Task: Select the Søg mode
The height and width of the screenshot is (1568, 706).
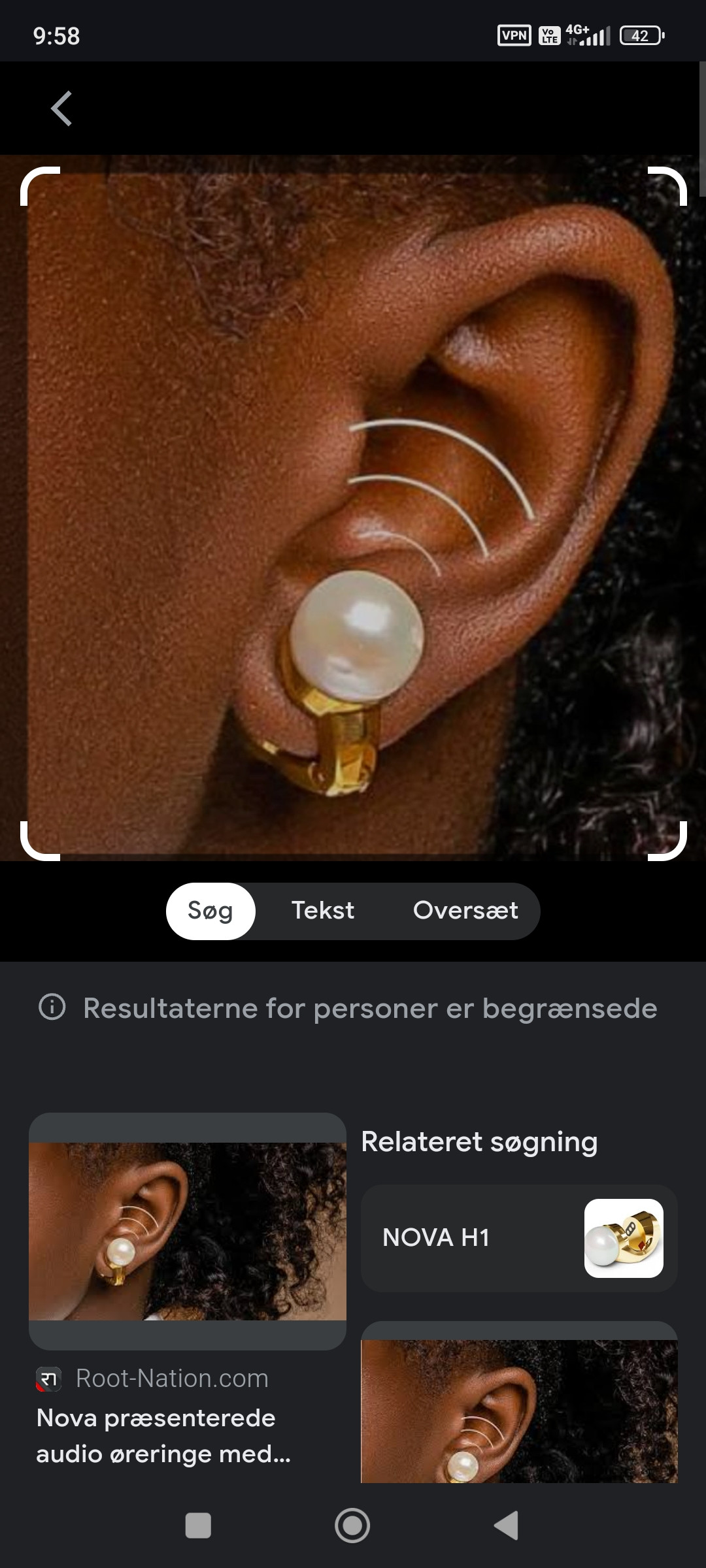Action: (210, 911)
